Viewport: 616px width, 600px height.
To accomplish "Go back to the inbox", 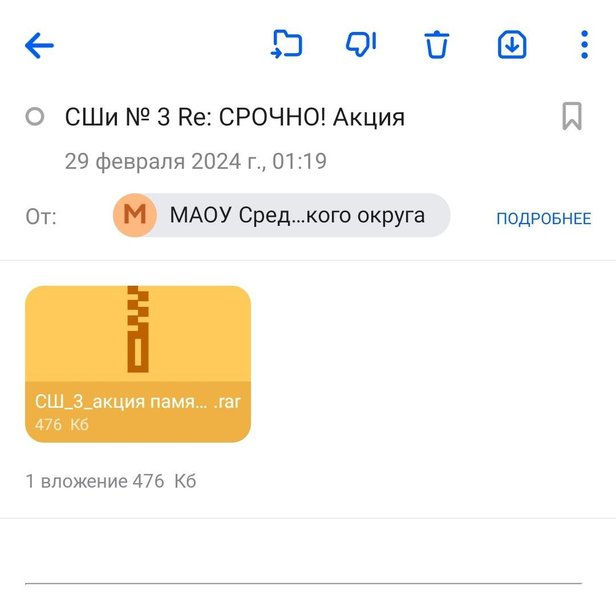I will click(39, 45).
